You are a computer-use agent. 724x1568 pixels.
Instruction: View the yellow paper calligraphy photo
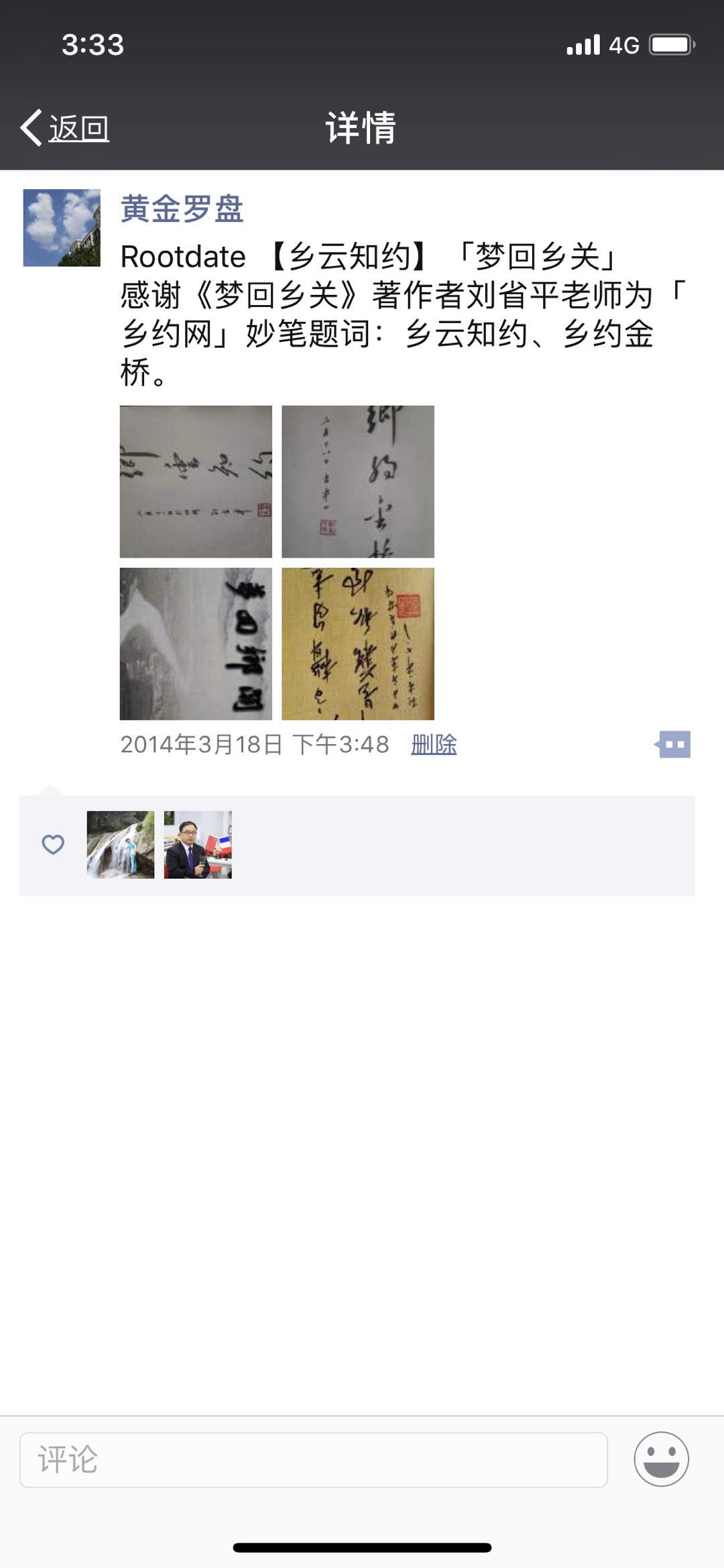(x=357, y=644)
